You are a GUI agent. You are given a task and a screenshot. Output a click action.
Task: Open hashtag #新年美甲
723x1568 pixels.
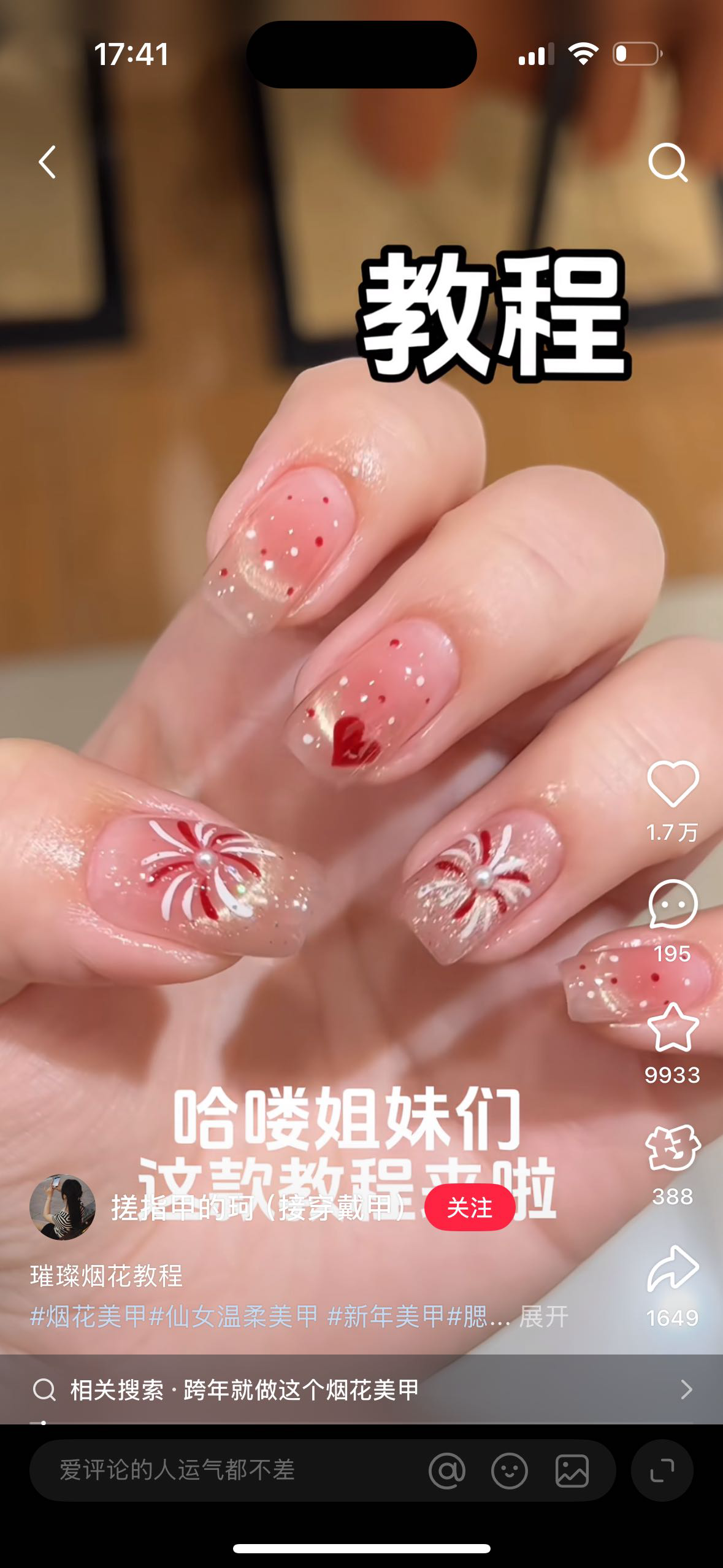(x=385, y=1316)
